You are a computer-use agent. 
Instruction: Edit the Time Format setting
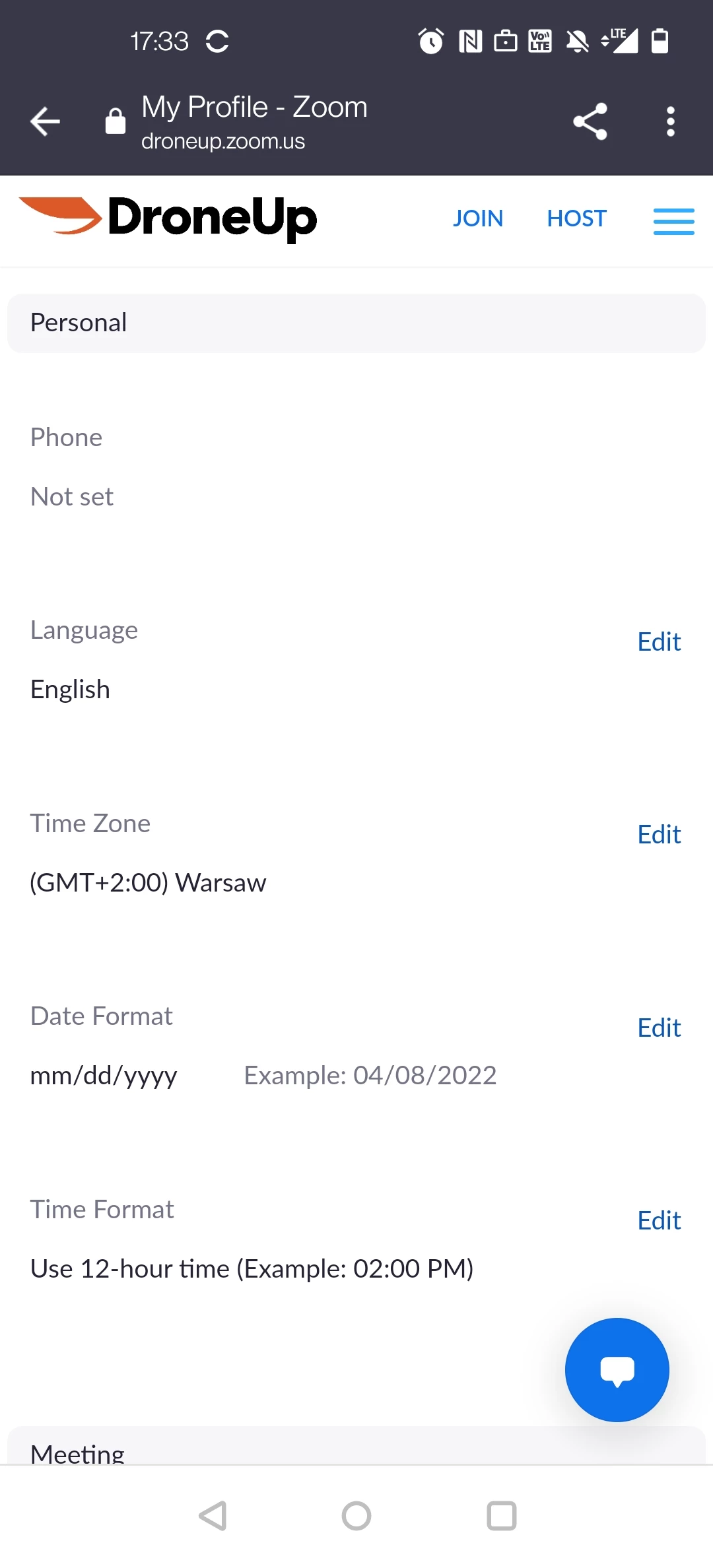pyautogui.click(x=658, y=1221)
